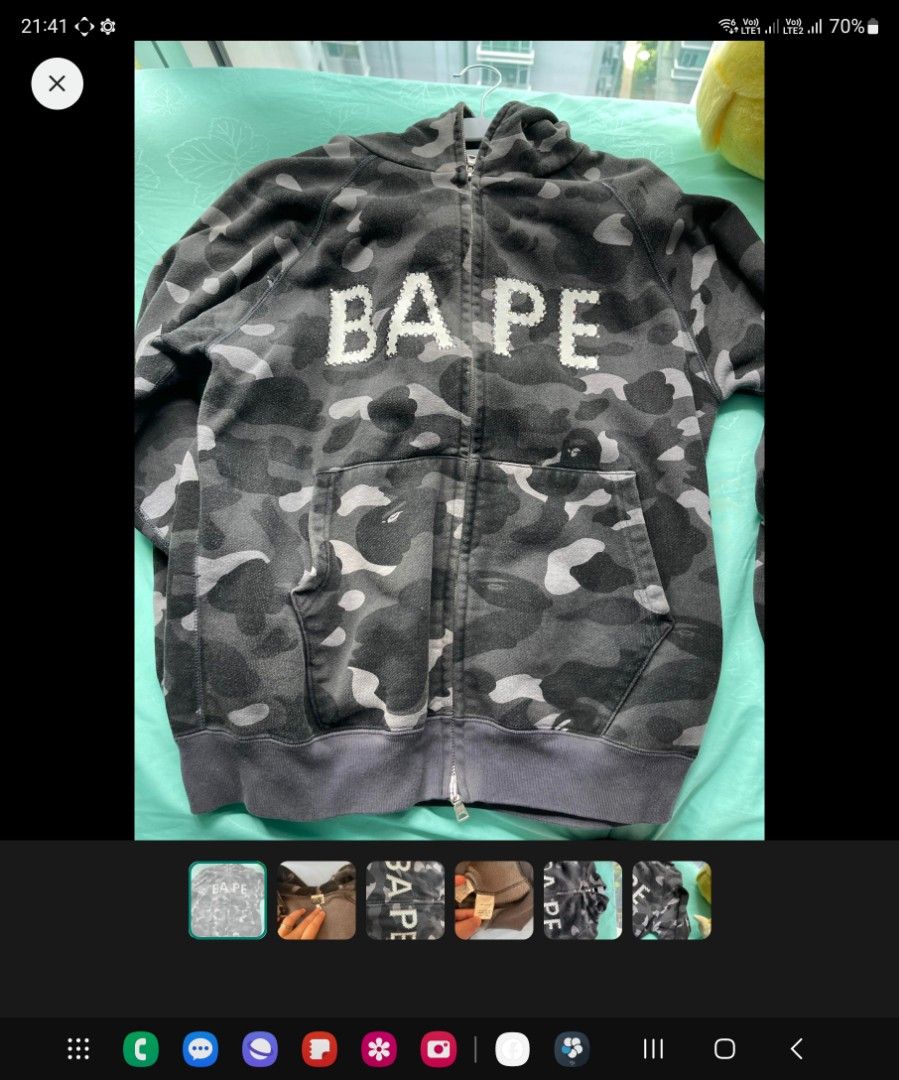Select the first thumbnail showing BAPE hoodie front
The image size is (899, 1080).
click(228, 900)
